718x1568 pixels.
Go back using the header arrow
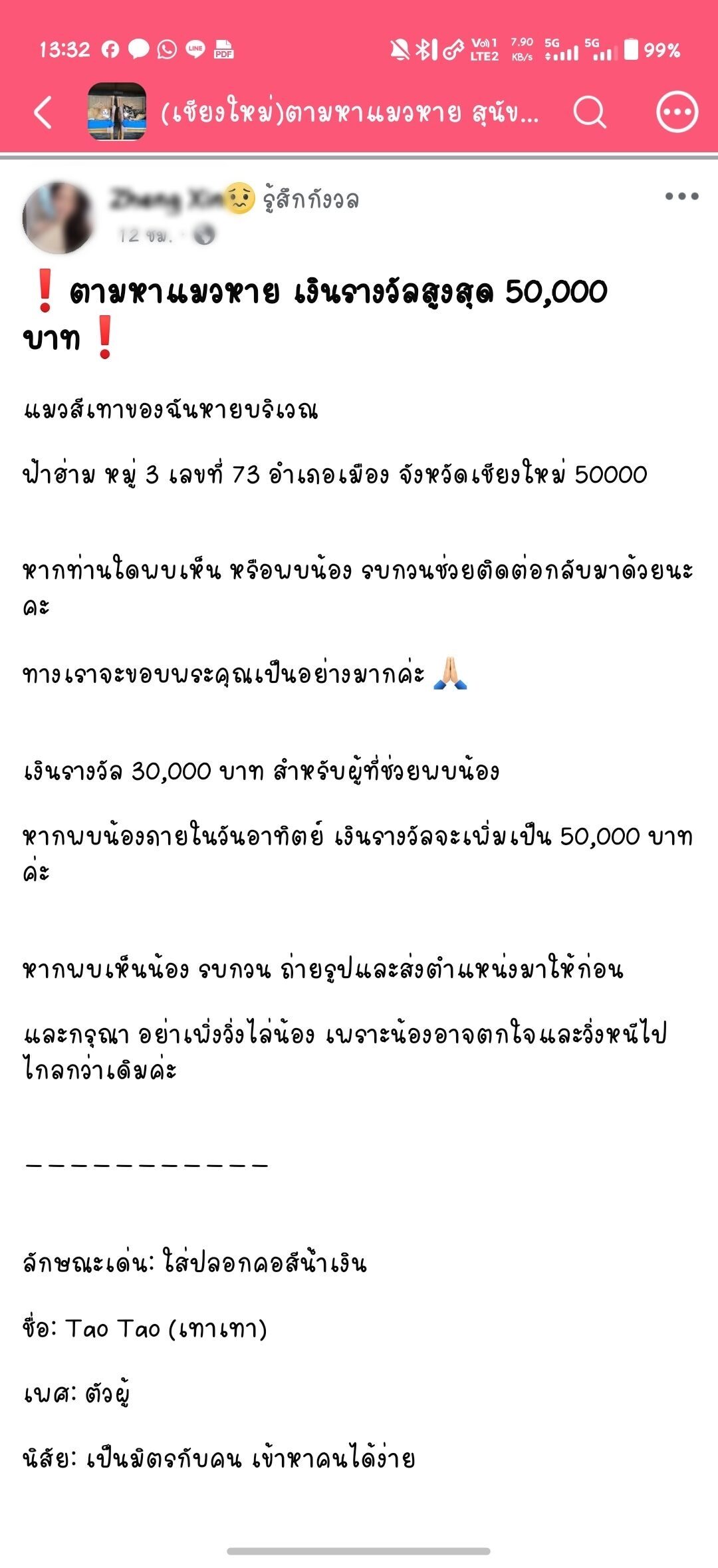click(x=43, y=112)
